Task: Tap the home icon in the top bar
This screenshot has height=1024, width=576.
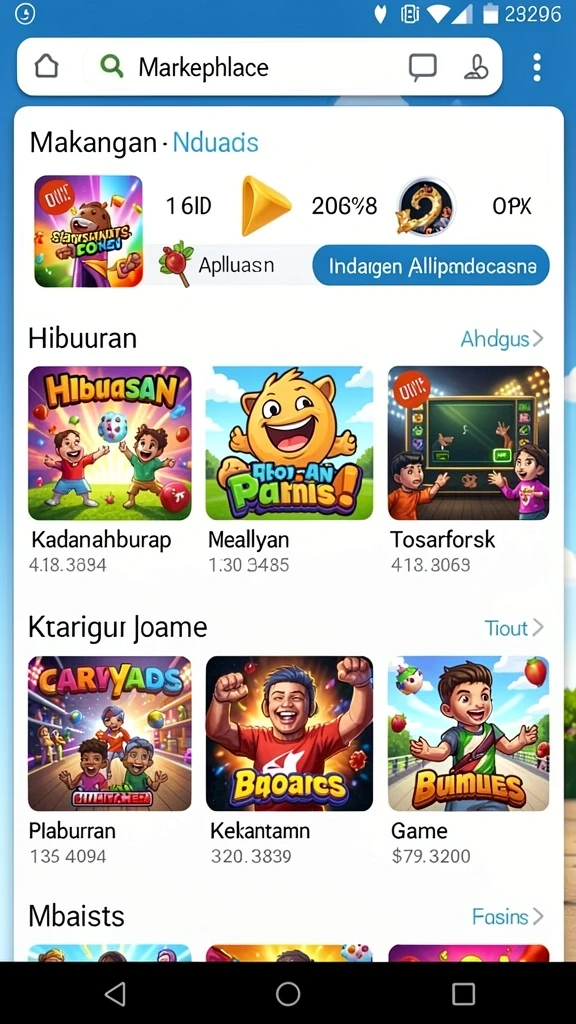Action: pyautogui.click(x=46, y=67)
